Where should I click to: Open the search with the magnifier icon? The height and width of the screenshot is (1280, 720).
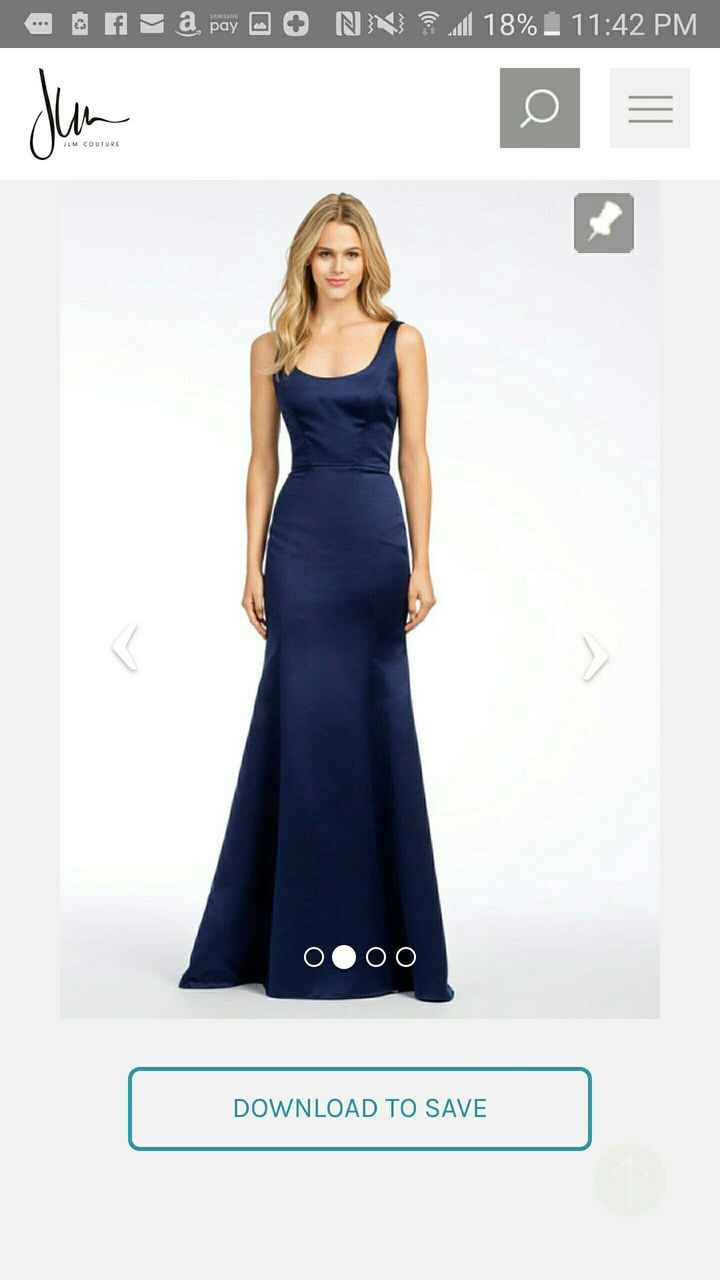coord(539,108)
